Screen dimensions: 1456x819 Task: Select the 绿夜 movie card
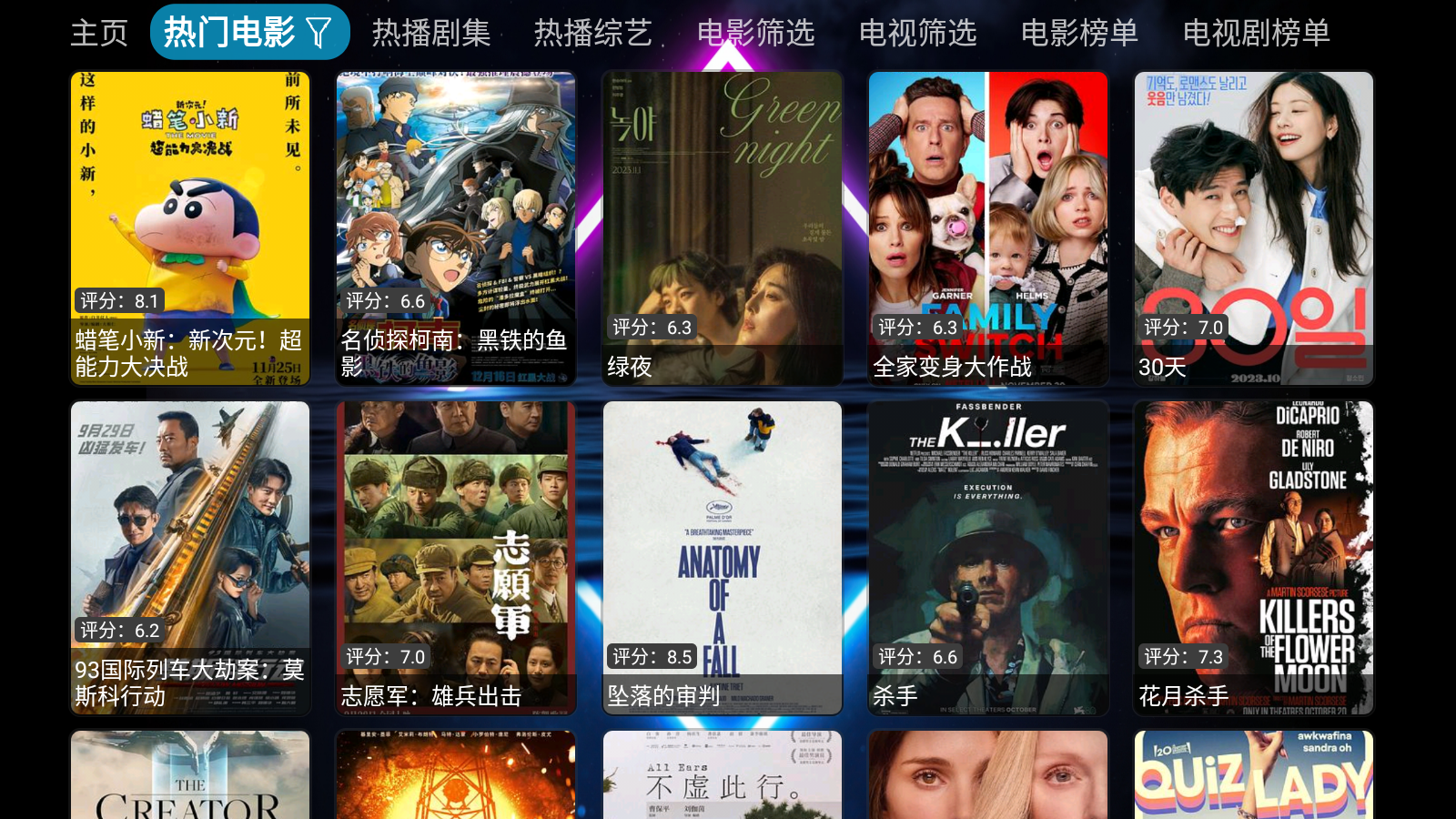tap(723, 227)
